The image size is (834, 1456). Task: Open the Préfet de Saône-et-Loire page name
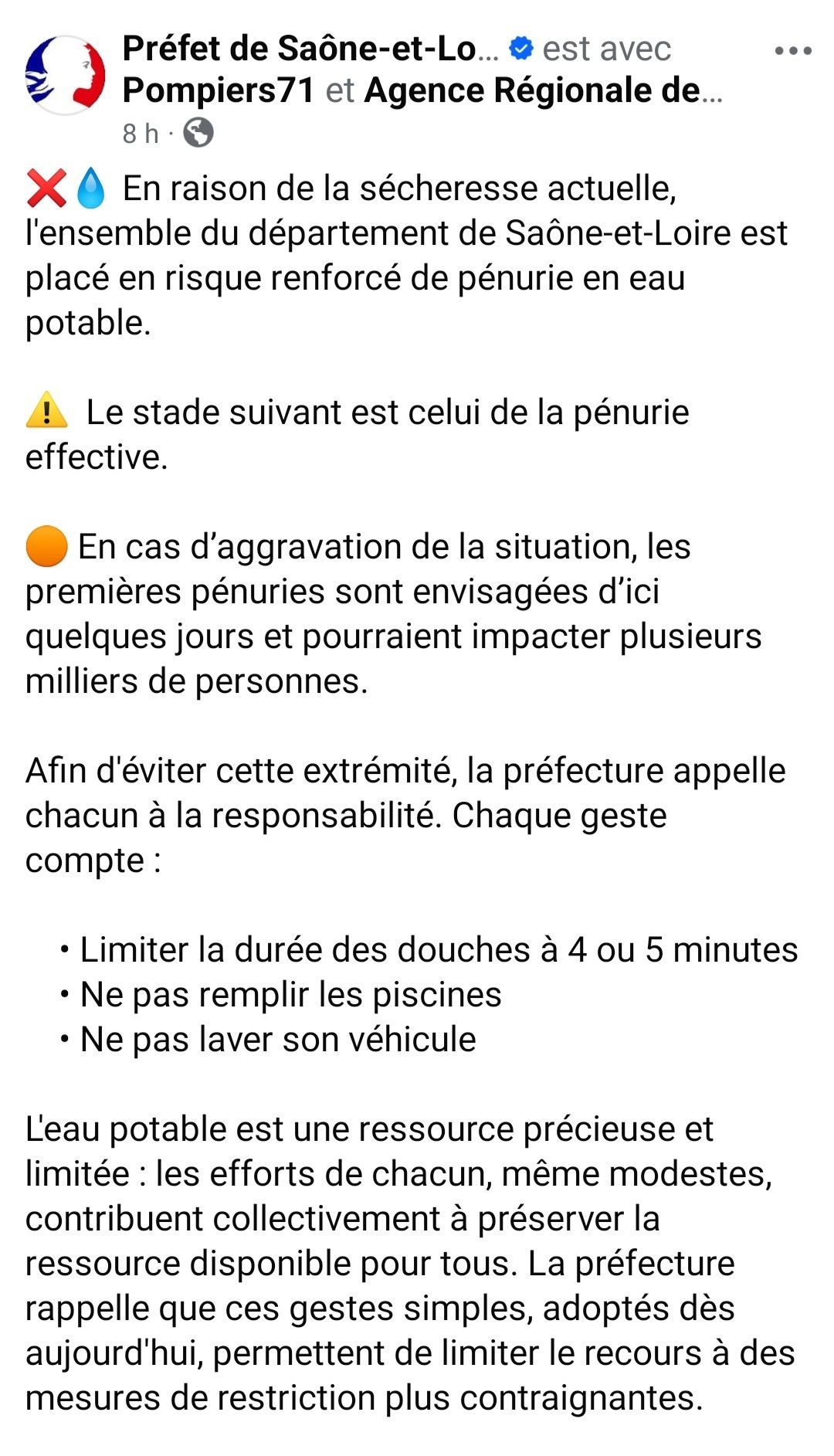click(310, 49)
